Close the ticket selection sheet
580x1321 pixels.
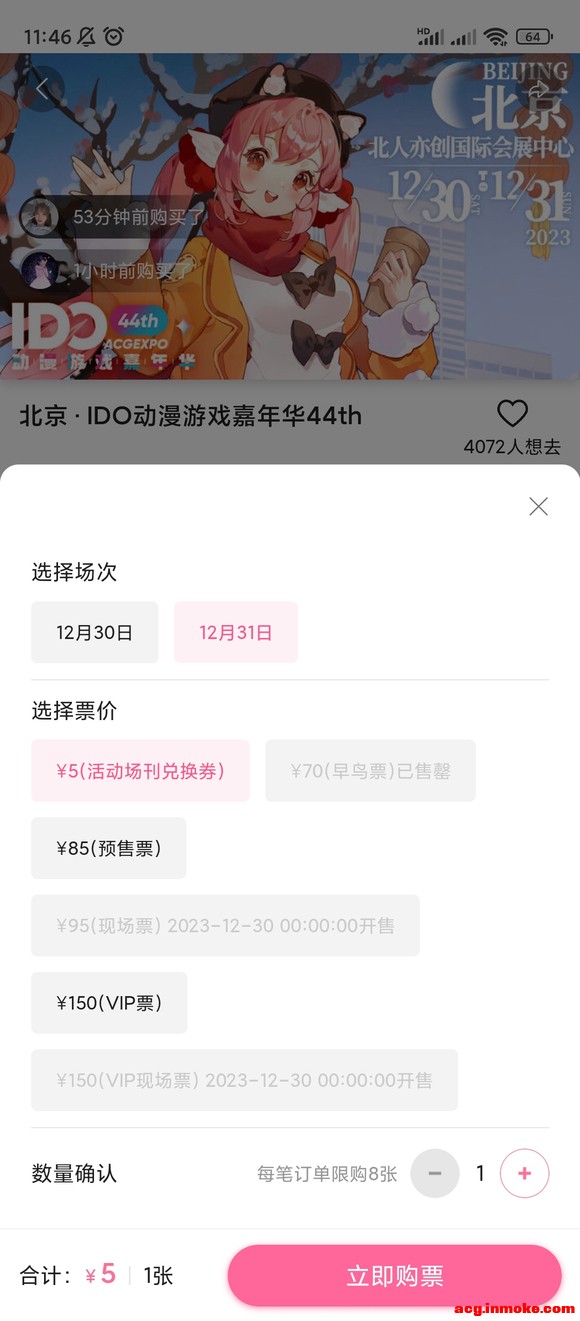coord(538,506)
